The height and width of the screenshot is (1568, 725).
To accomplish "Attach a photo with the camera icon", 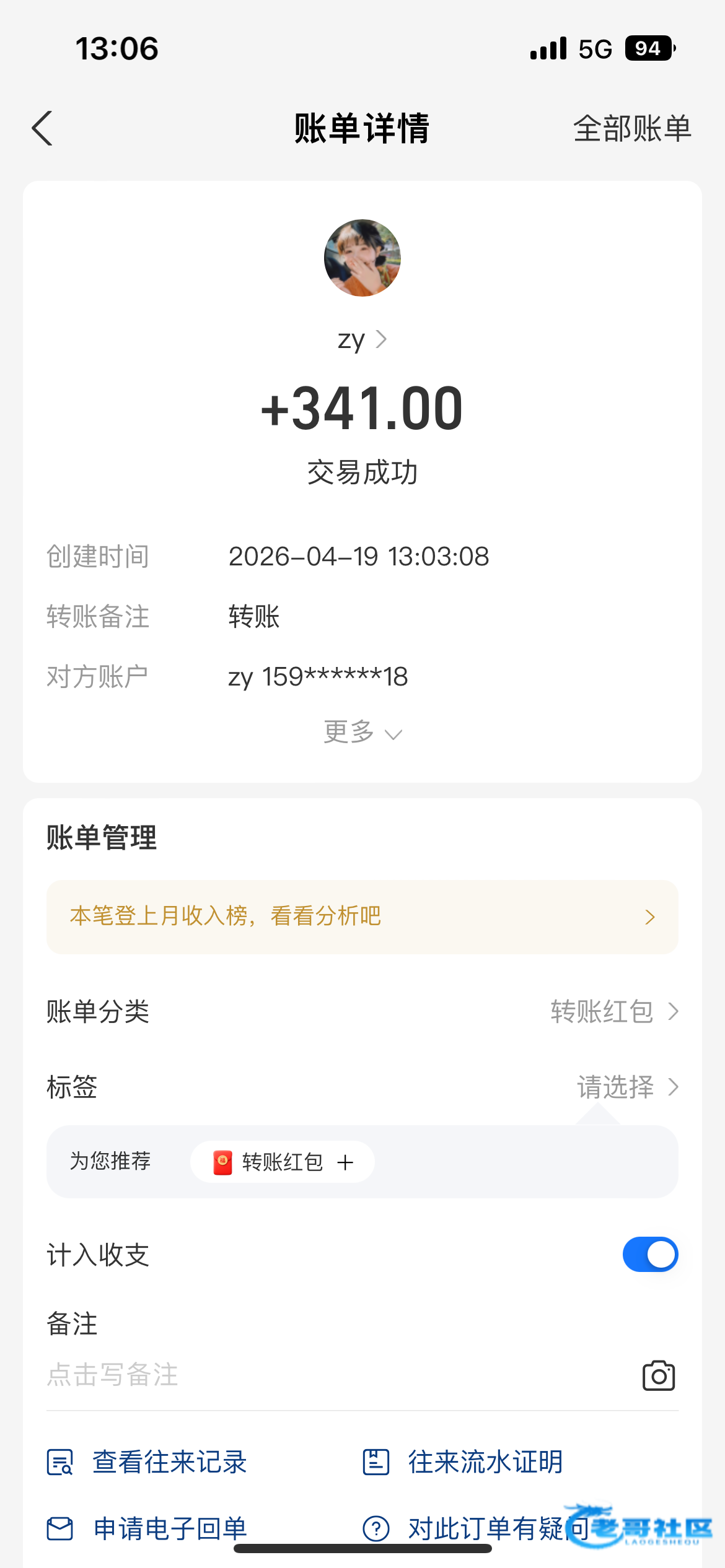I will (658, 1376).
